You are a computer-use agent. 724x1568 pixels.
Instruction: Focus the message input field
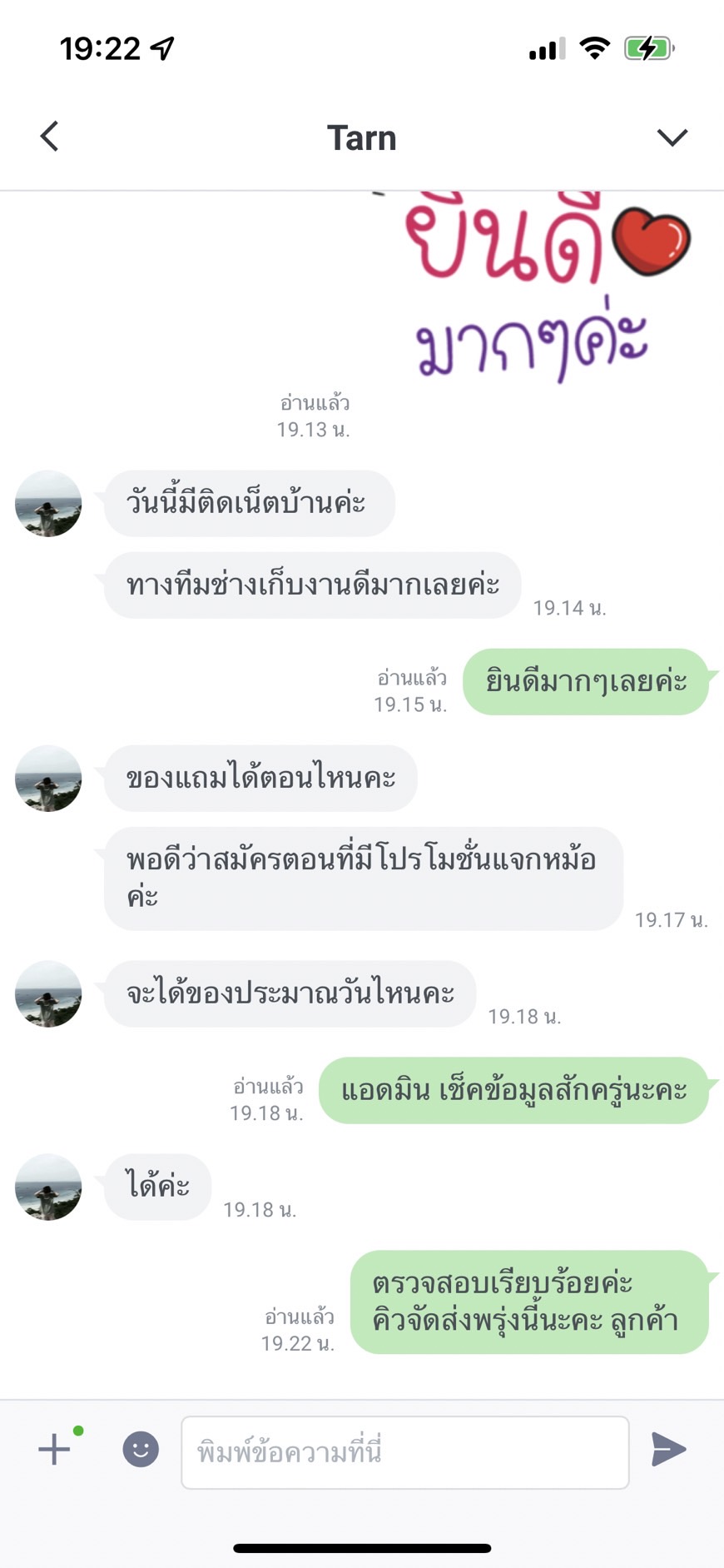click(405, 1452)
